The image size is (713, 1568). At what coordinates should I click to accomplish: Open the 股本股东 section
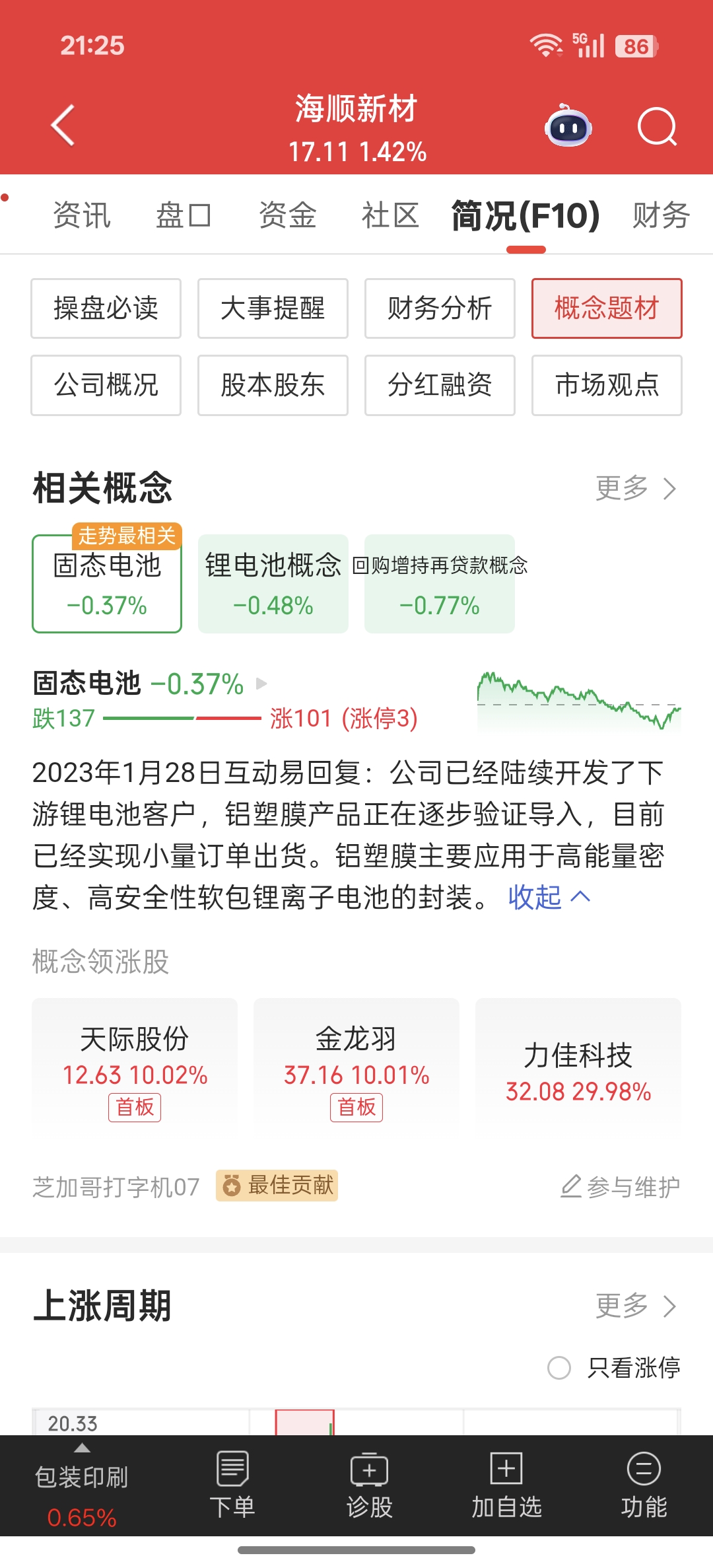[273, 385]
